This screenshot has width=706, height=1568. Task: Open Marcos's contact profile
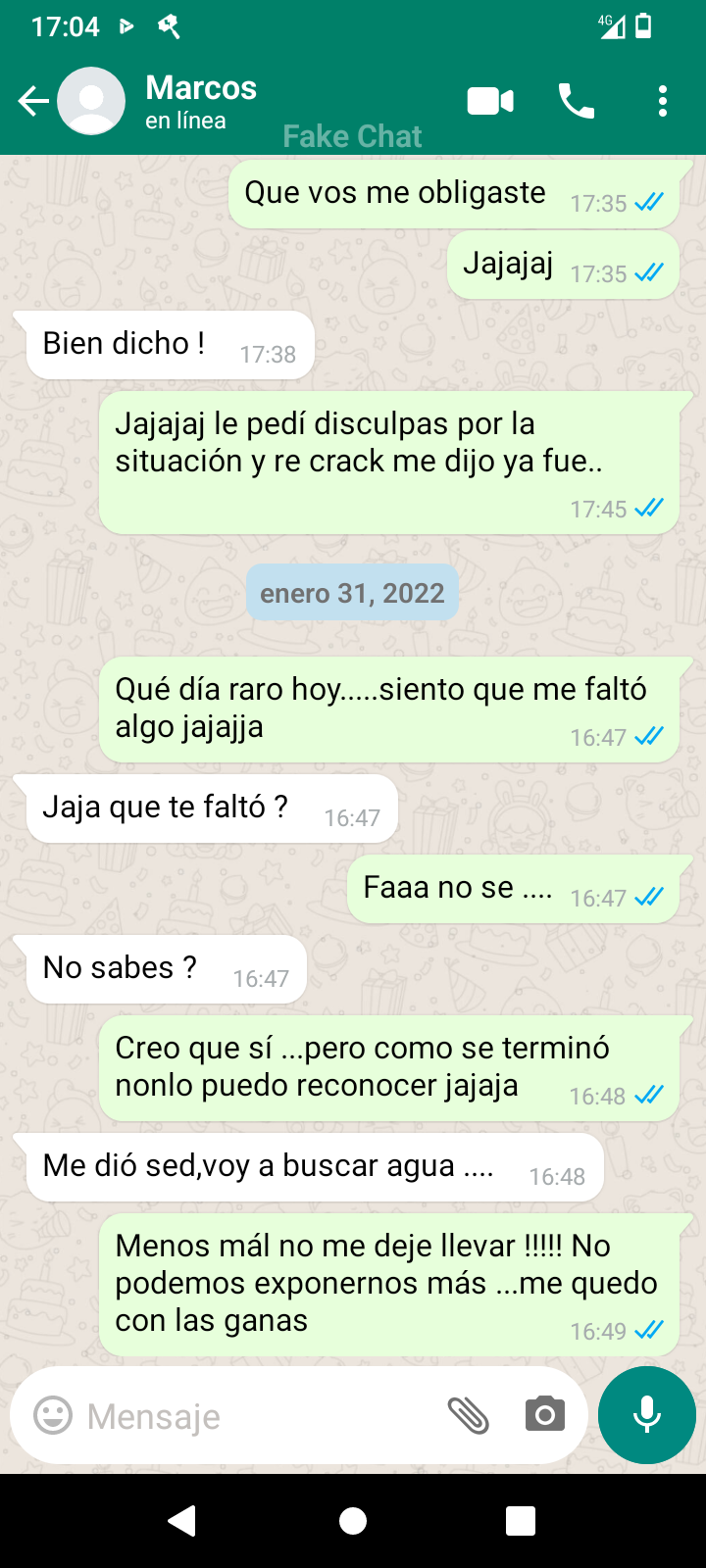pos(201,100)
